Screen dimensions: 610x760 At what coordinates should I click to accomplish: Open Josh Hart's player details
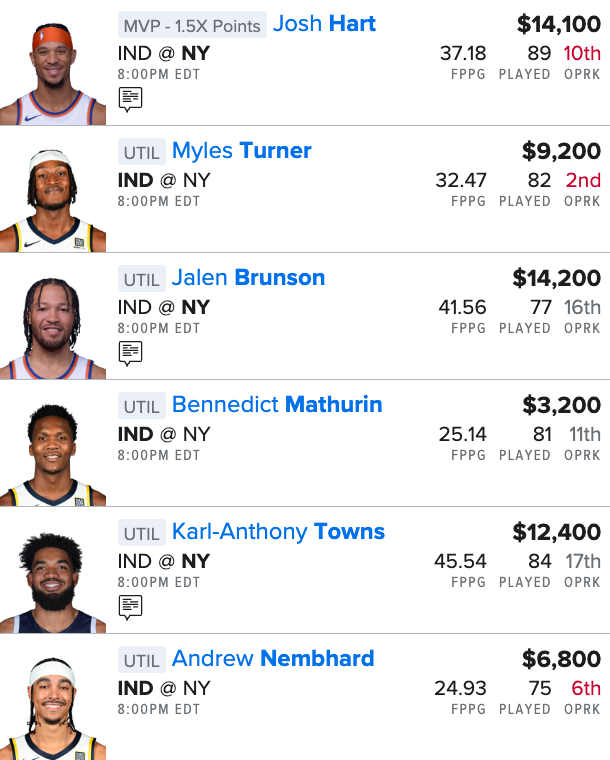tap(324, 24)
